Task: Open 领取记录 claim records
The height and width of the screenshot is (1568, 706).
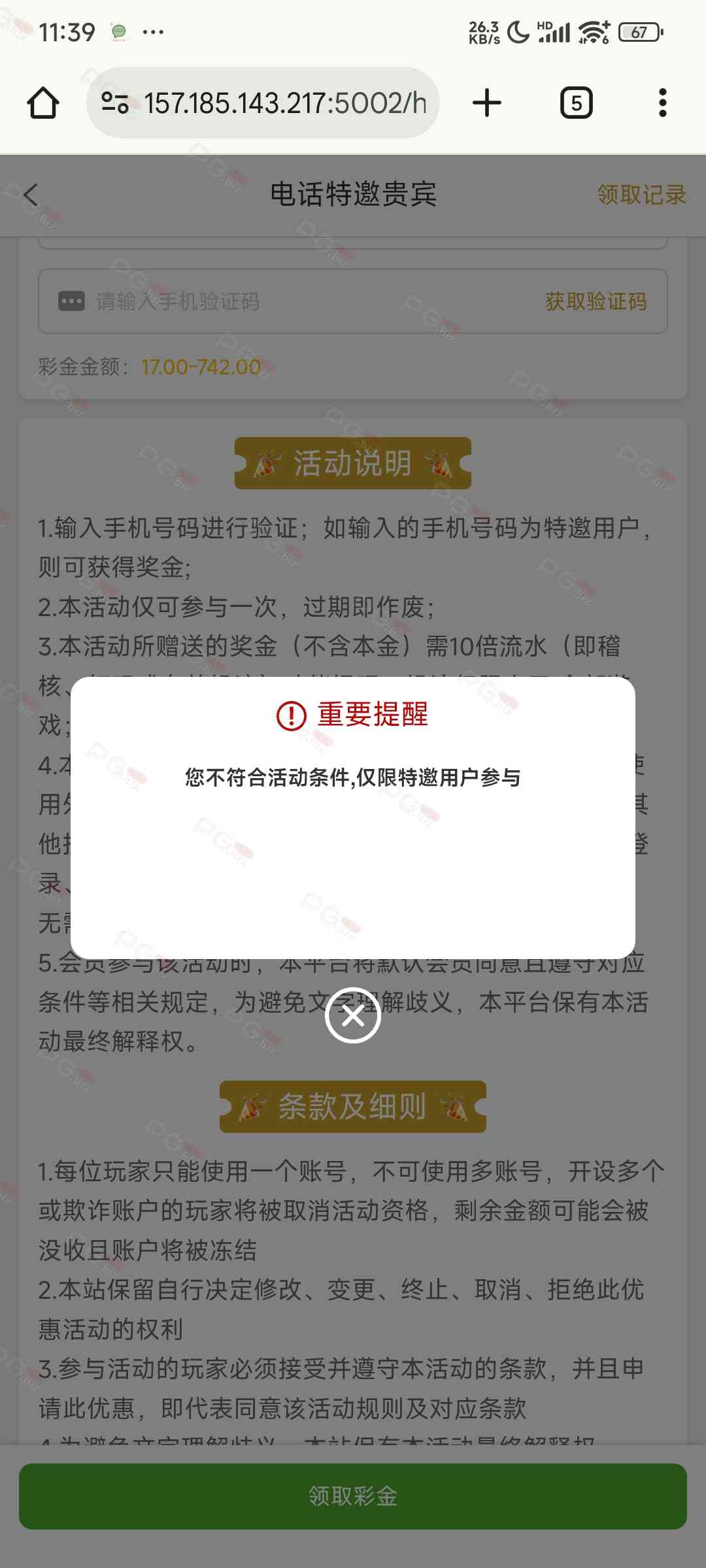Action: click(641, 195)
